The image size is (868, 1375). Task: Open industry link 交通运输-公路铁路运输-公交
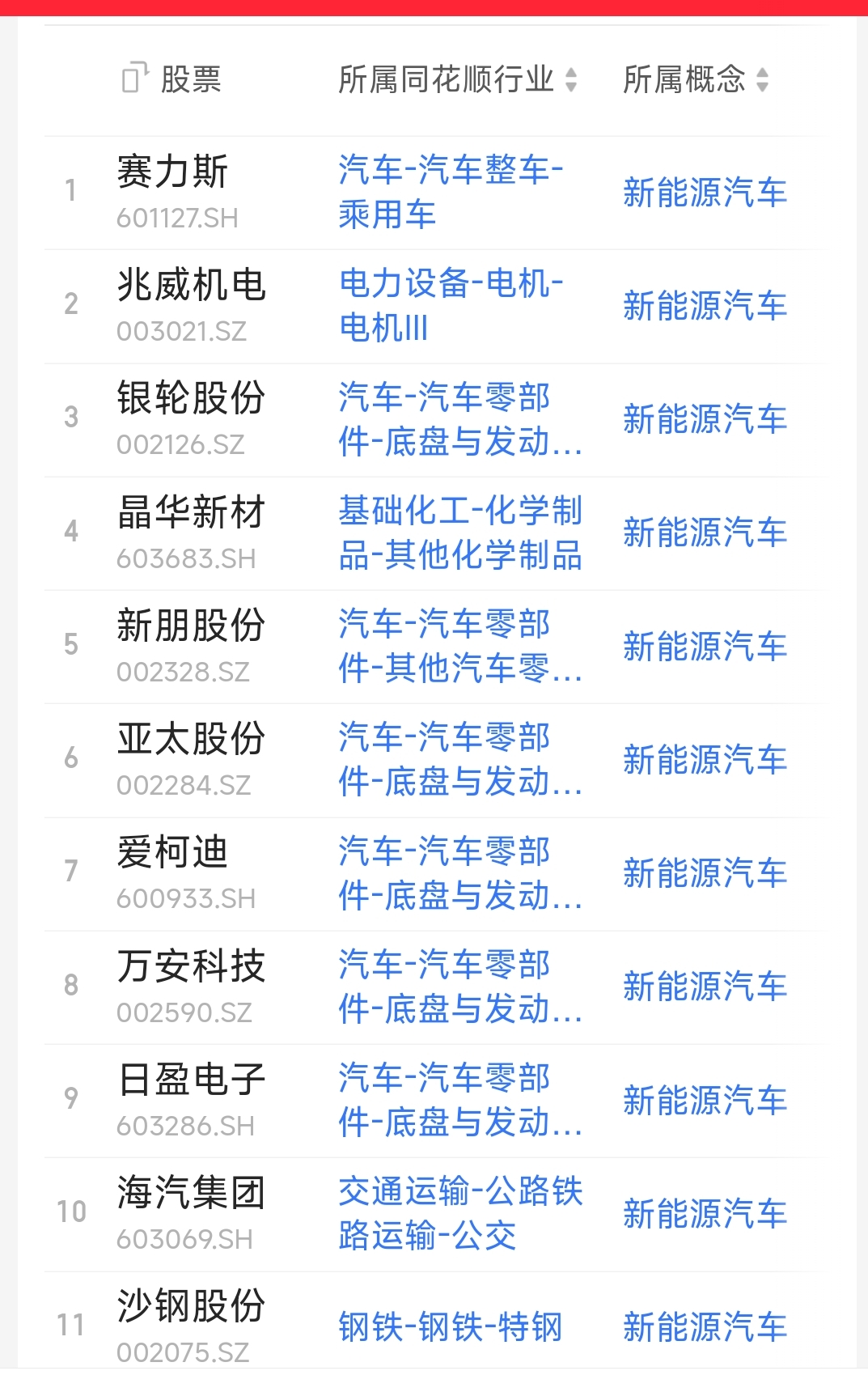click(459, 1212)
